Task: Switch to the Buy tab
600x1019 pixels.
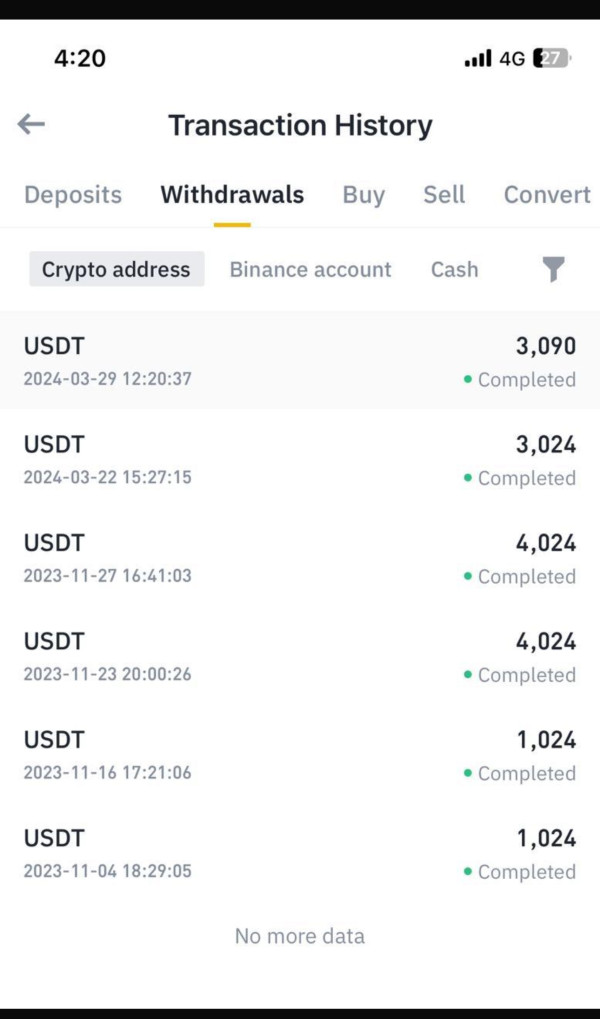Action: (363, 195)
